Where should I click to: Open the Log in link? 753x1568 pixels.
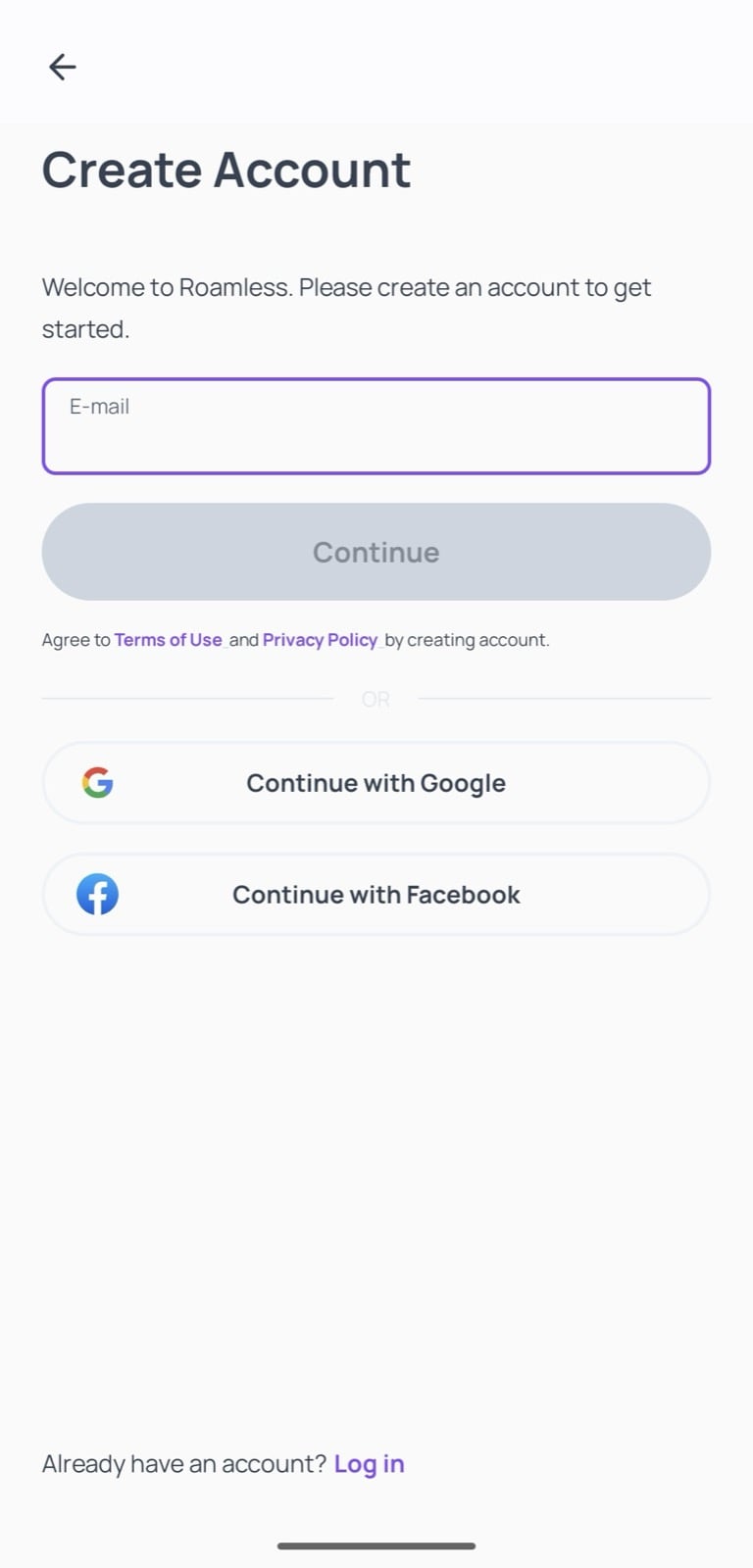[x=369, y=1464]
